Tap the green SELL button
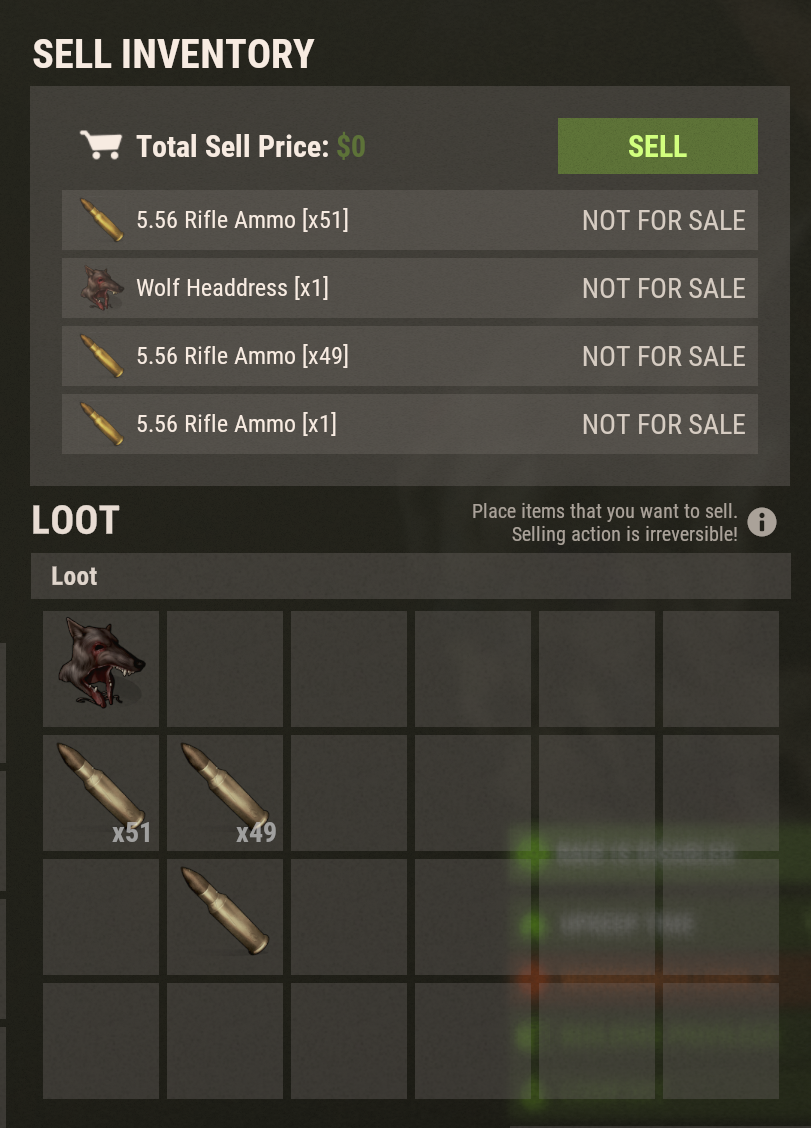The width and height of the screenshot is (811, 1128). click(657, 146)
